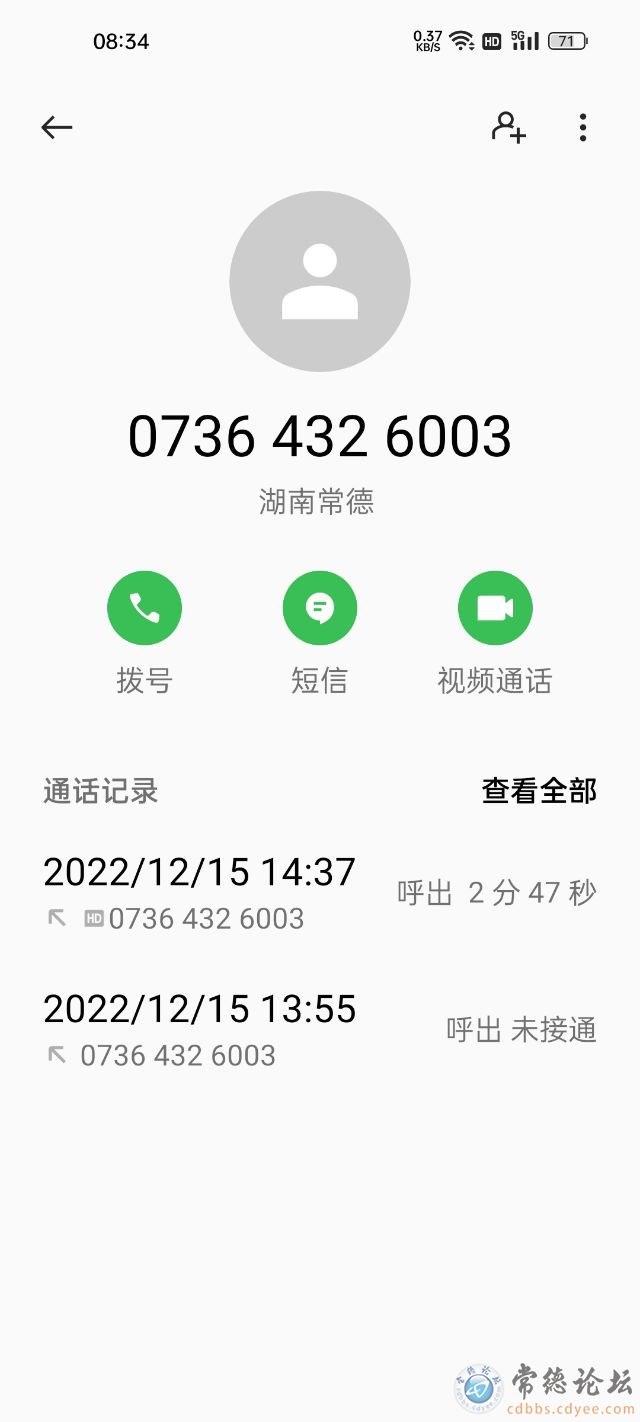Send a text via 短信 button
This screenshot has height=1422, width=640.
coord(319,608)
